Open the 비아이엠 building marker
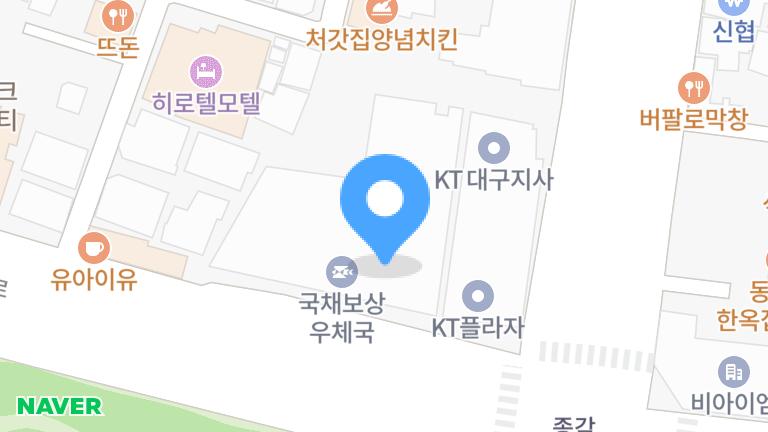Screen dimensions: 768x432 (735, 373)
